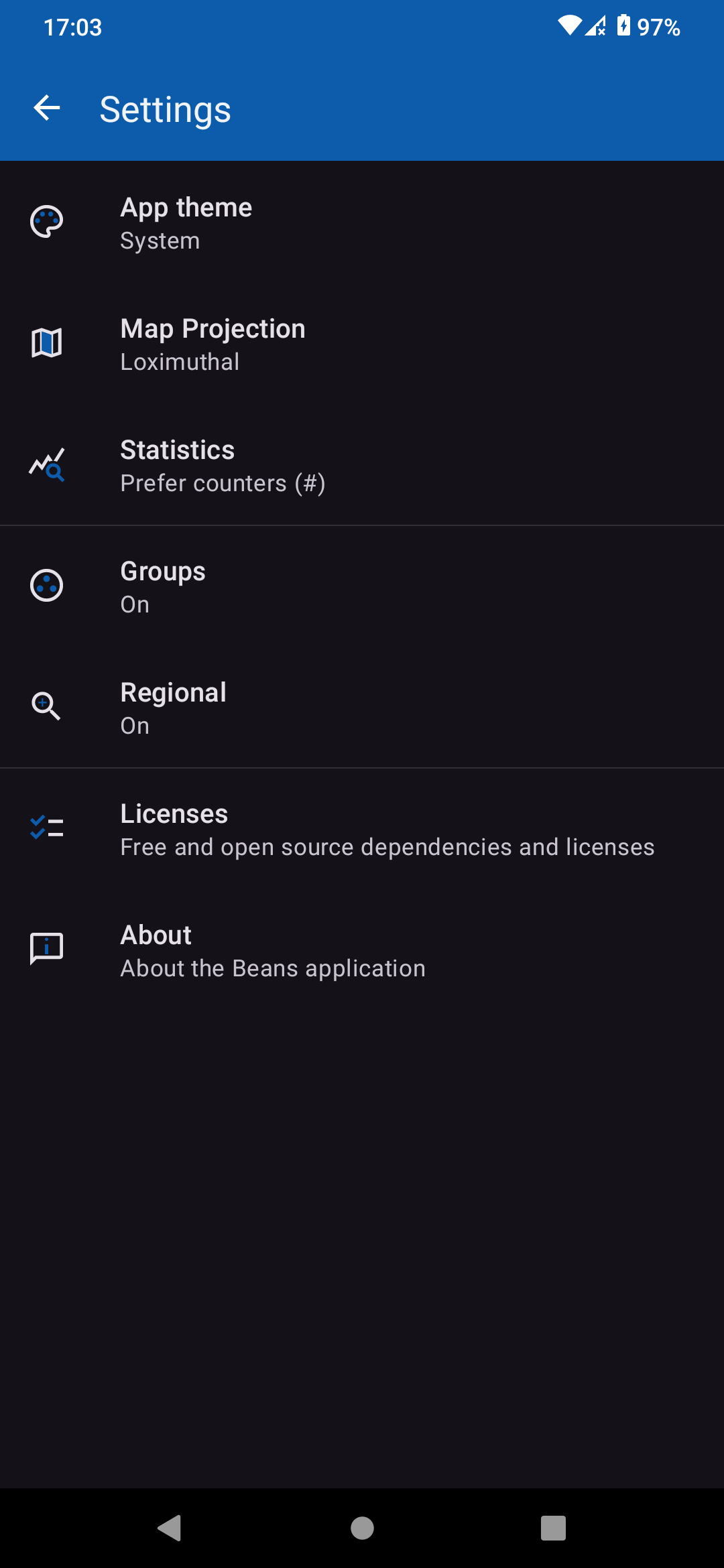Select the Groups setting
Image resolution: width=724 pixels, height=1568 pixels.
(362, 586)
